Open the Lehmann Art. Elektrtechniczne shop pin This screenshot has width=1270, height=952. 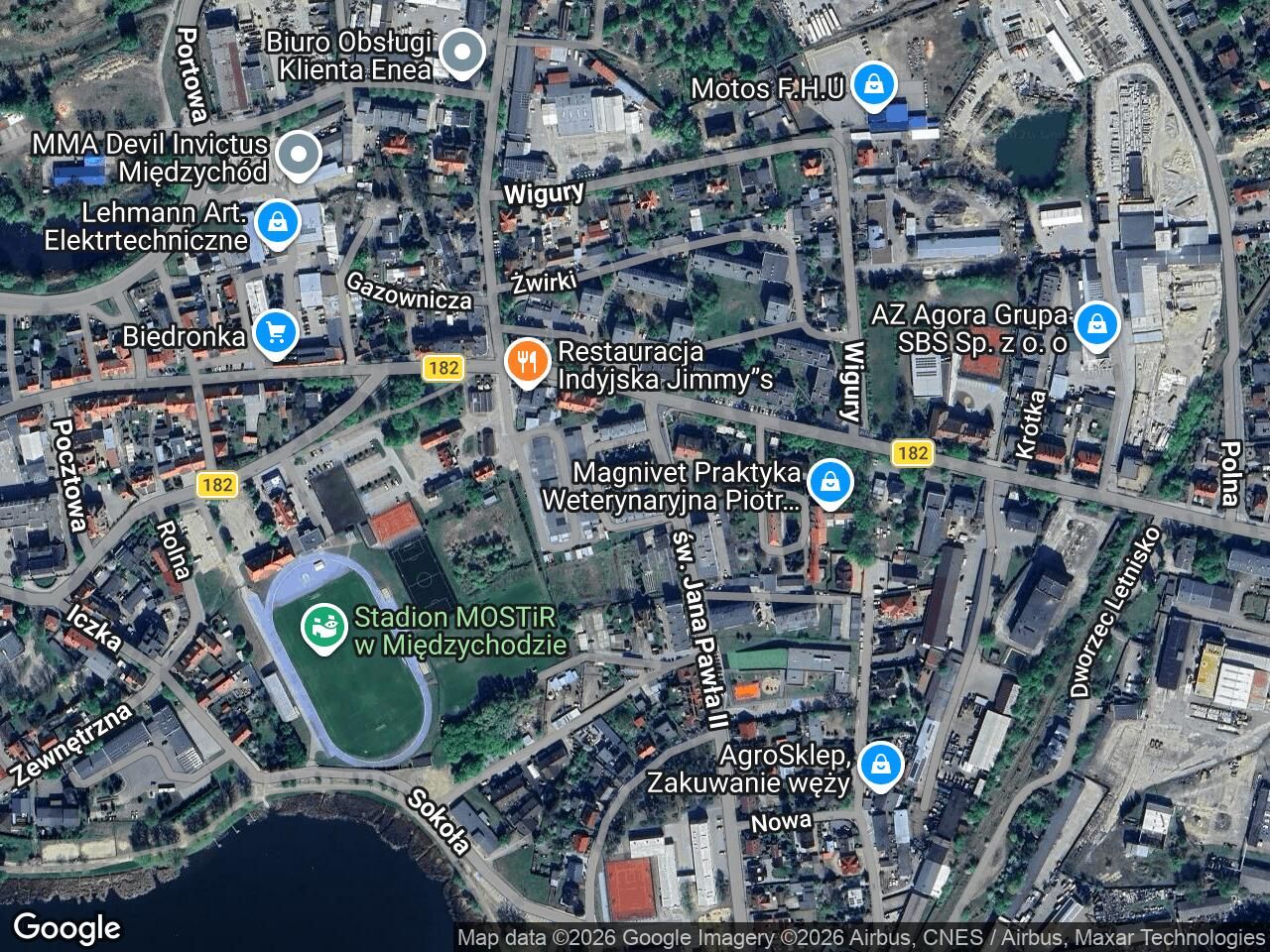point(277,222)
